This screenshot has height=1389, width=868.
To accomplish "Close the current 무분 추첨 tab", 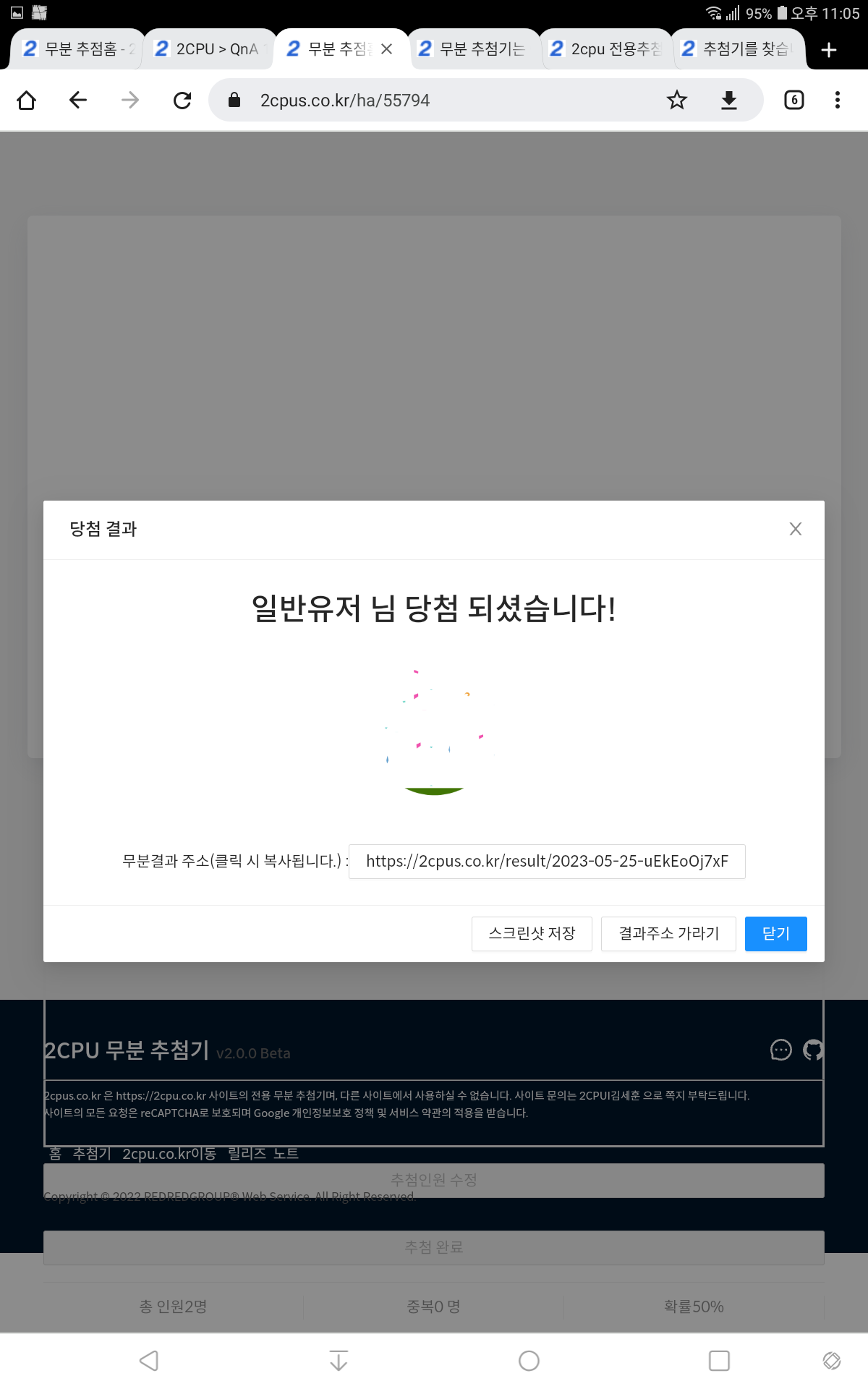I will click(x=386, y=49).
